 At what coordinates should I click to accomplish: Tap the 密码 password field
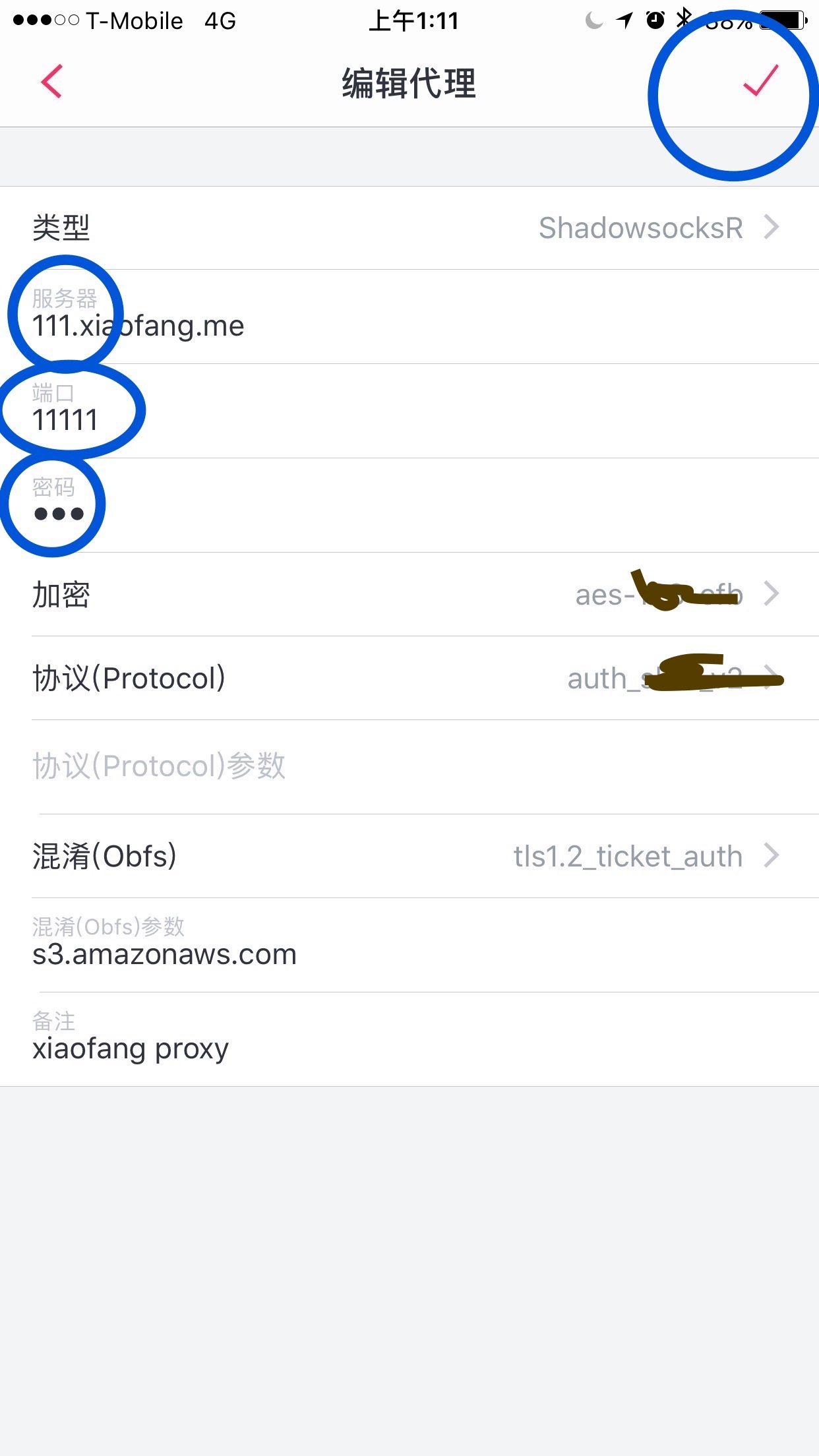(409, 505)
